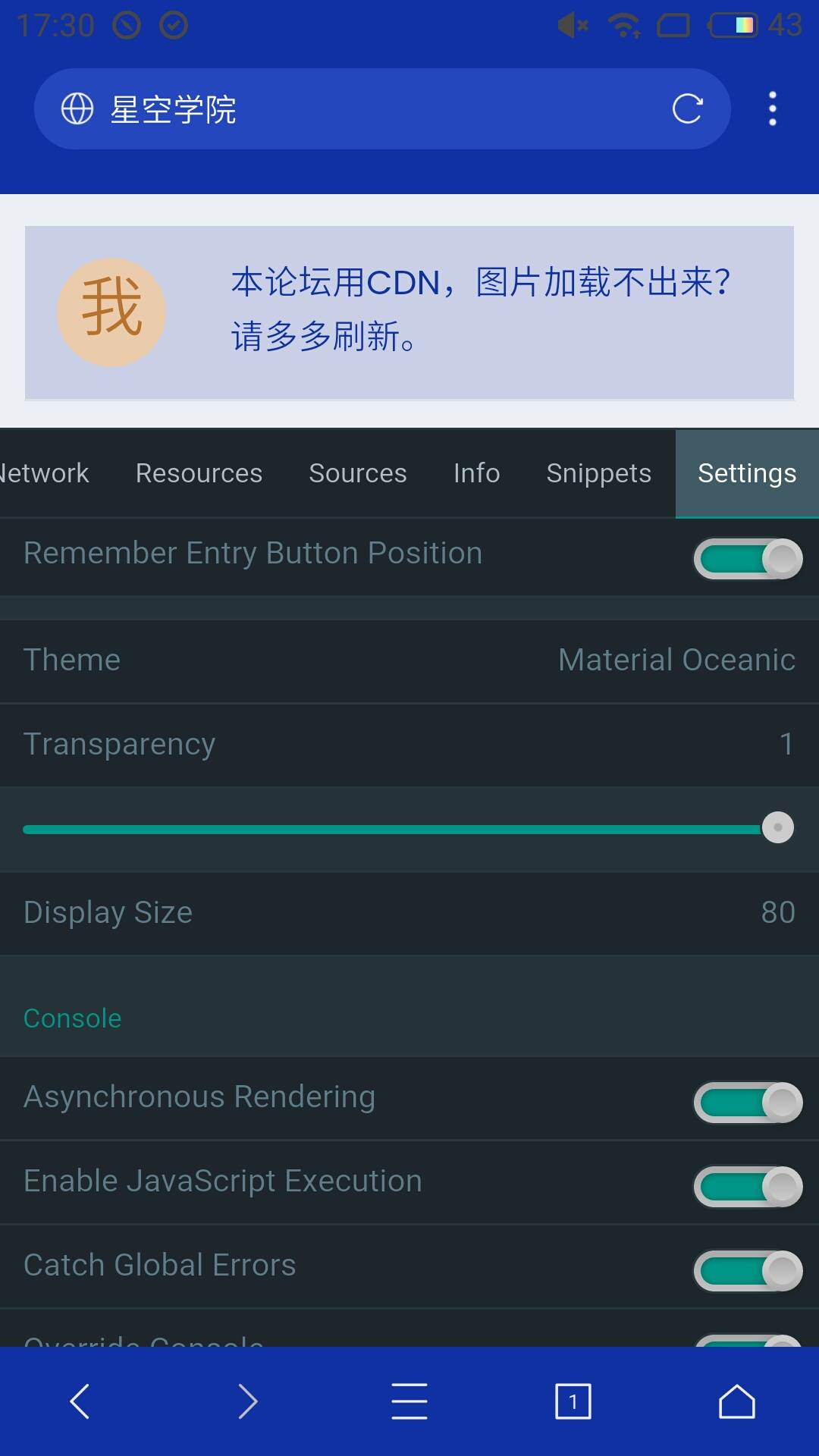Open the Display Size selector
819x1456 pixels.
tap(409, 912)
